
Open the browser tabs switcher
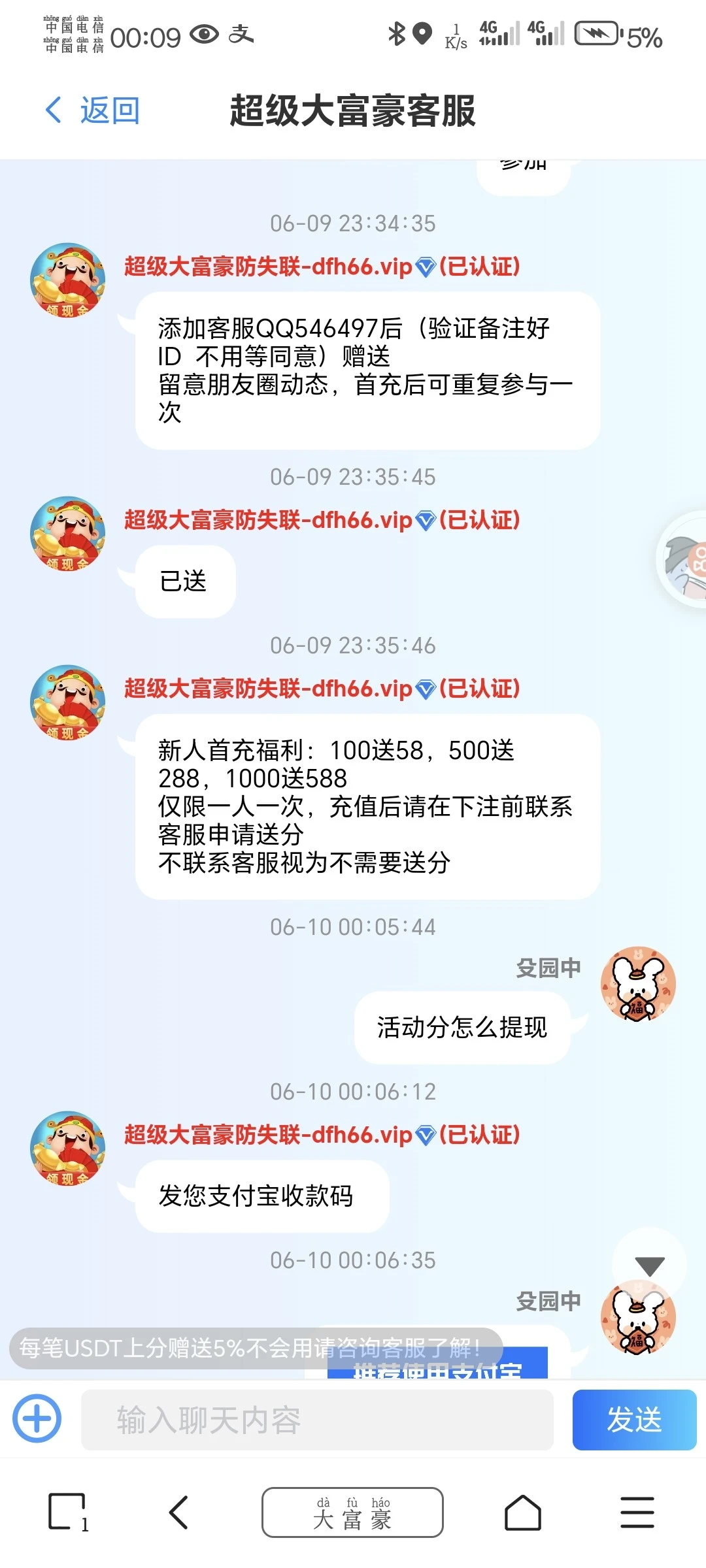pyautogui.click(x=68, y=1512)
